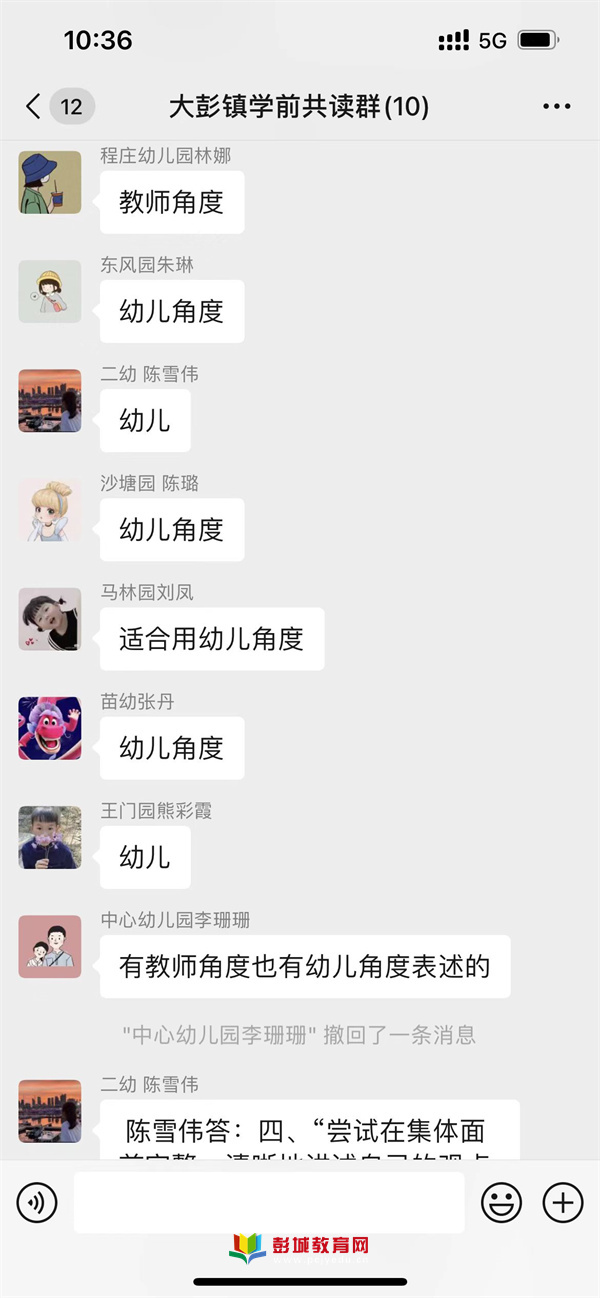This screenshot has width=600, height=1298.
Task: View 中心幼儿园李珊珊's avatar profile
Action: [x=50, y=946]
